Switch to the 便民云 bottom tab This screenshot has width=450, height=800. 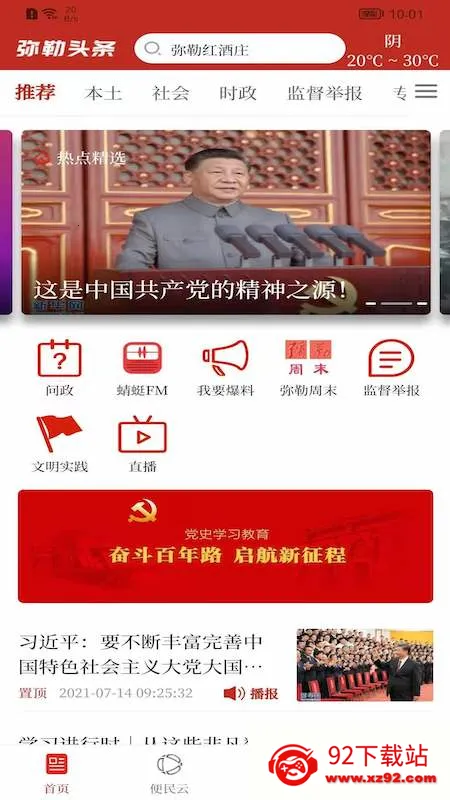point(169,773)
